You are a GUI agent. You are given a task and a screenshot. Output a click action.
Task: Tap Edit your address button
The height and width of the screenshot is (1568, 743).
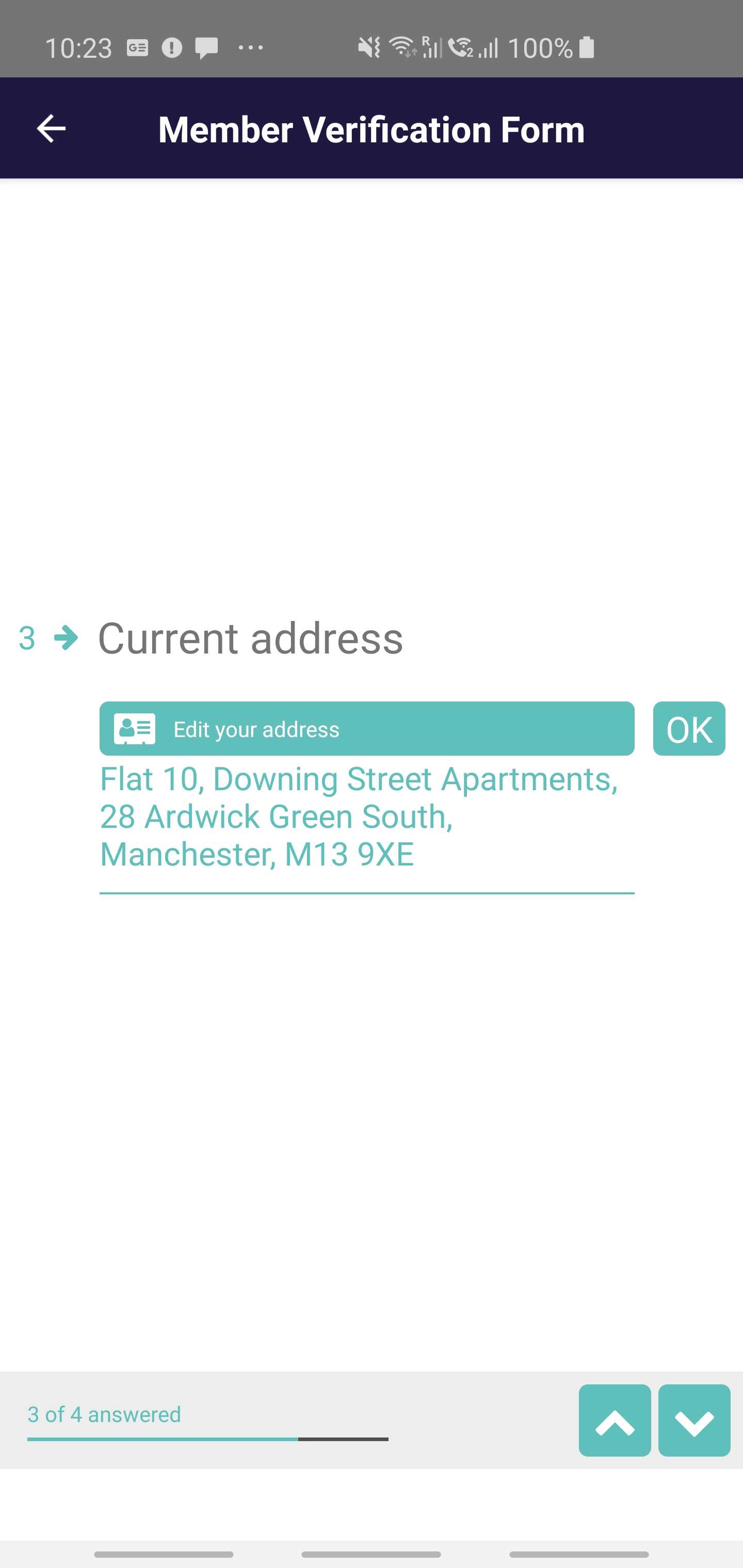tap(367, 729)
